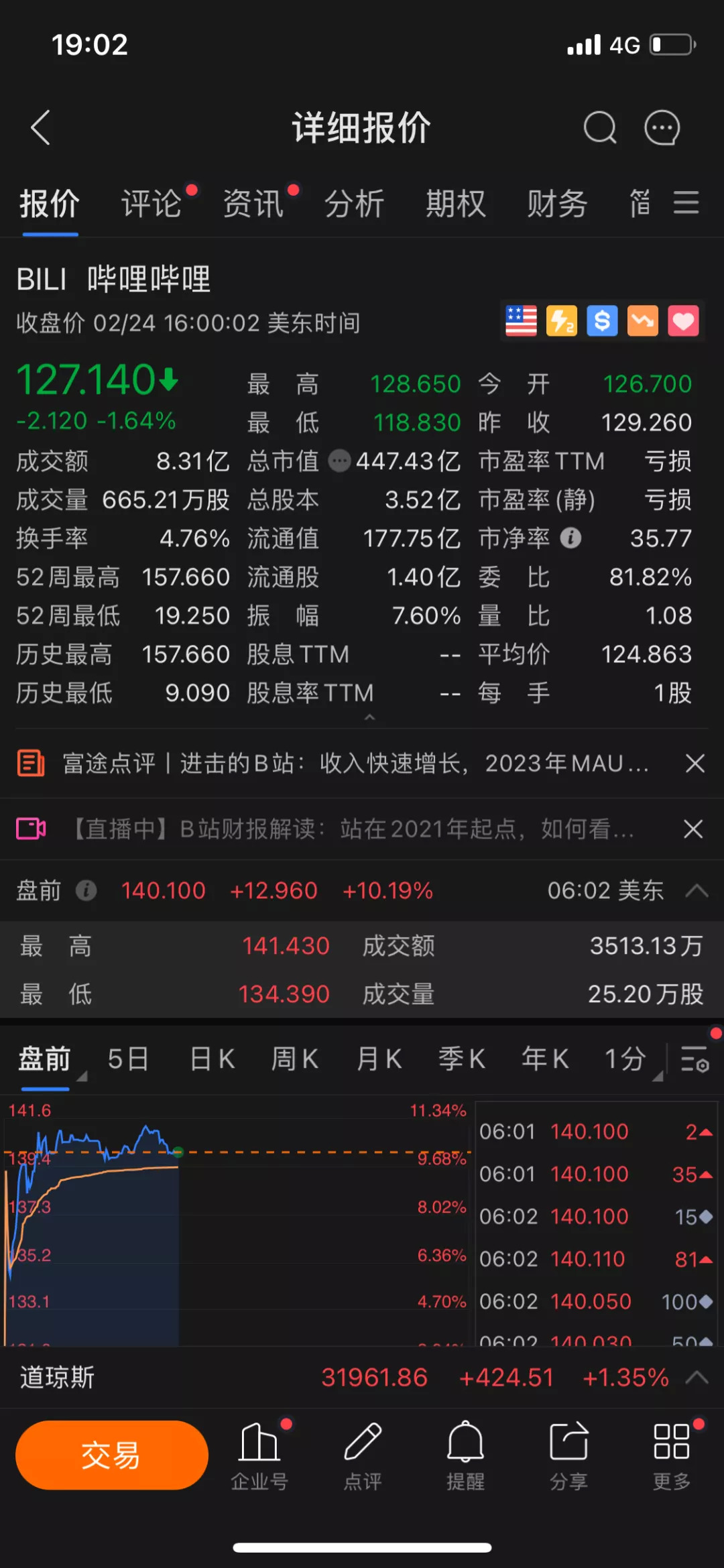Select the 5日 chart view
724x1568 pixels.
pyautogui.click(x=128, y=1059)
